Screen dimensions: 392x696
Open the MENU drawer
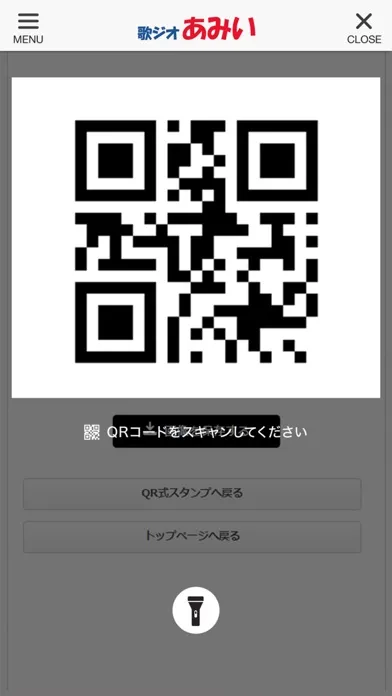coord(28,28)
